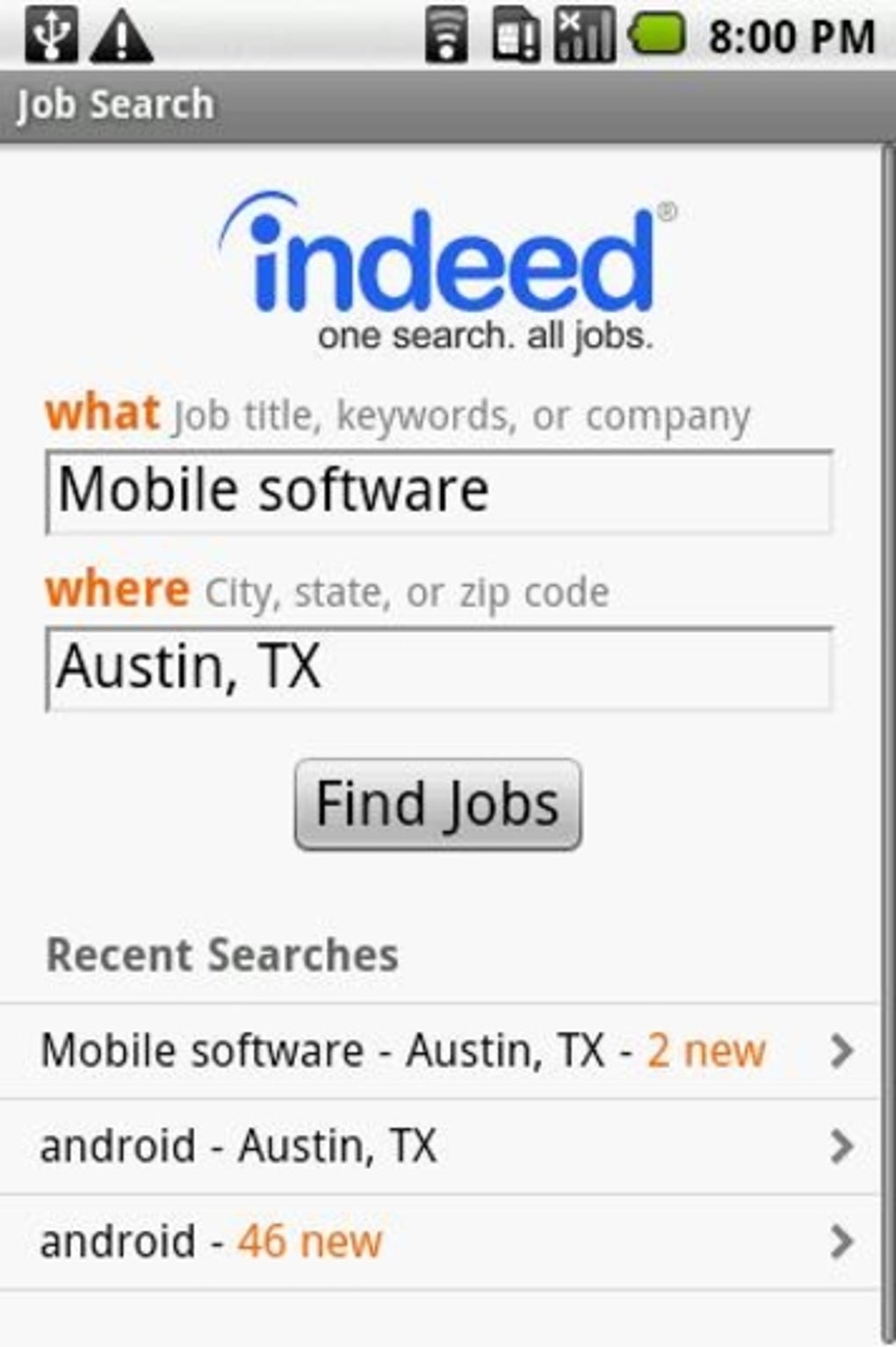Tap the 'what' job keywords field
The height and width of the screenshot is (1347, 896).
point(437,491)
